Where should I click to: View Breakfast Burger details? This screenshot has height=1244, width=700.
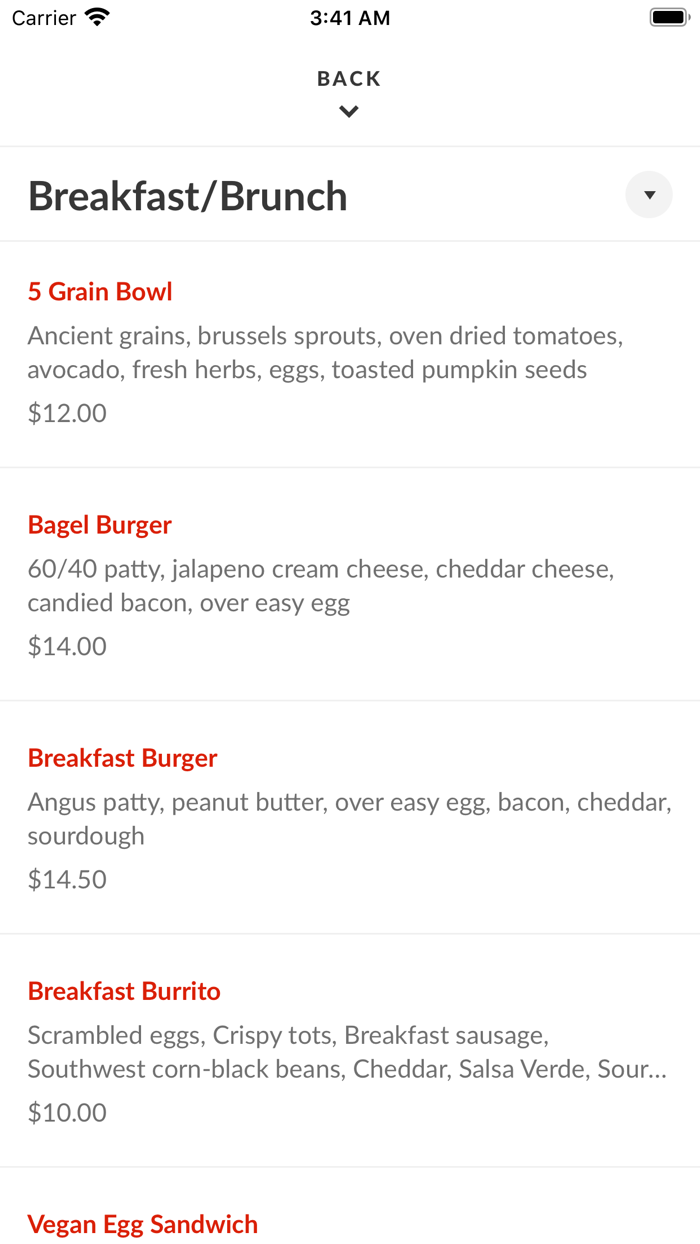point(123,758)
